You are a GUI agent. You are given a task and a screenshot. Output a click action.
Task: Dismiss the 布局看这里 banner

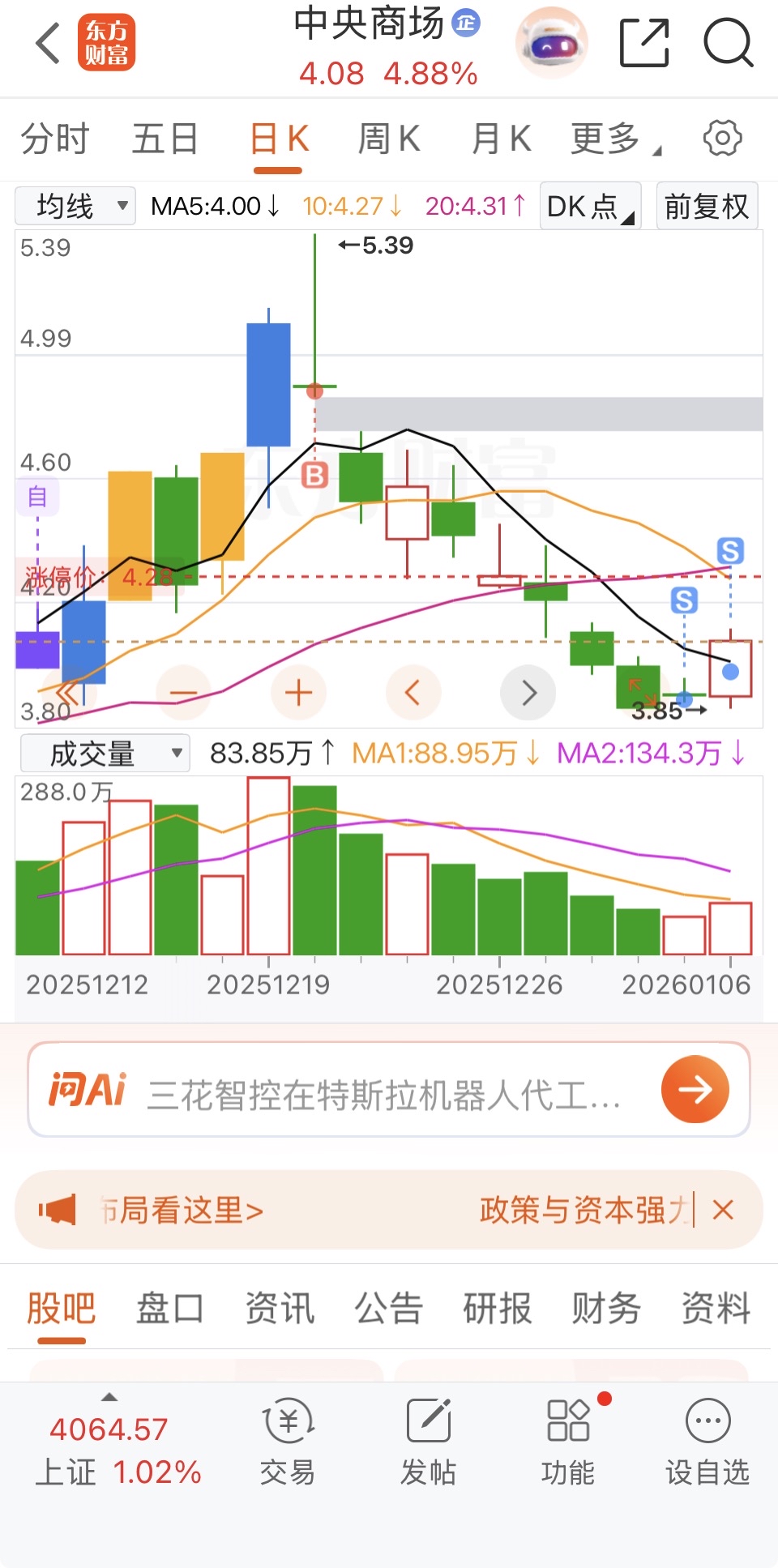[x=723, y=1210]
